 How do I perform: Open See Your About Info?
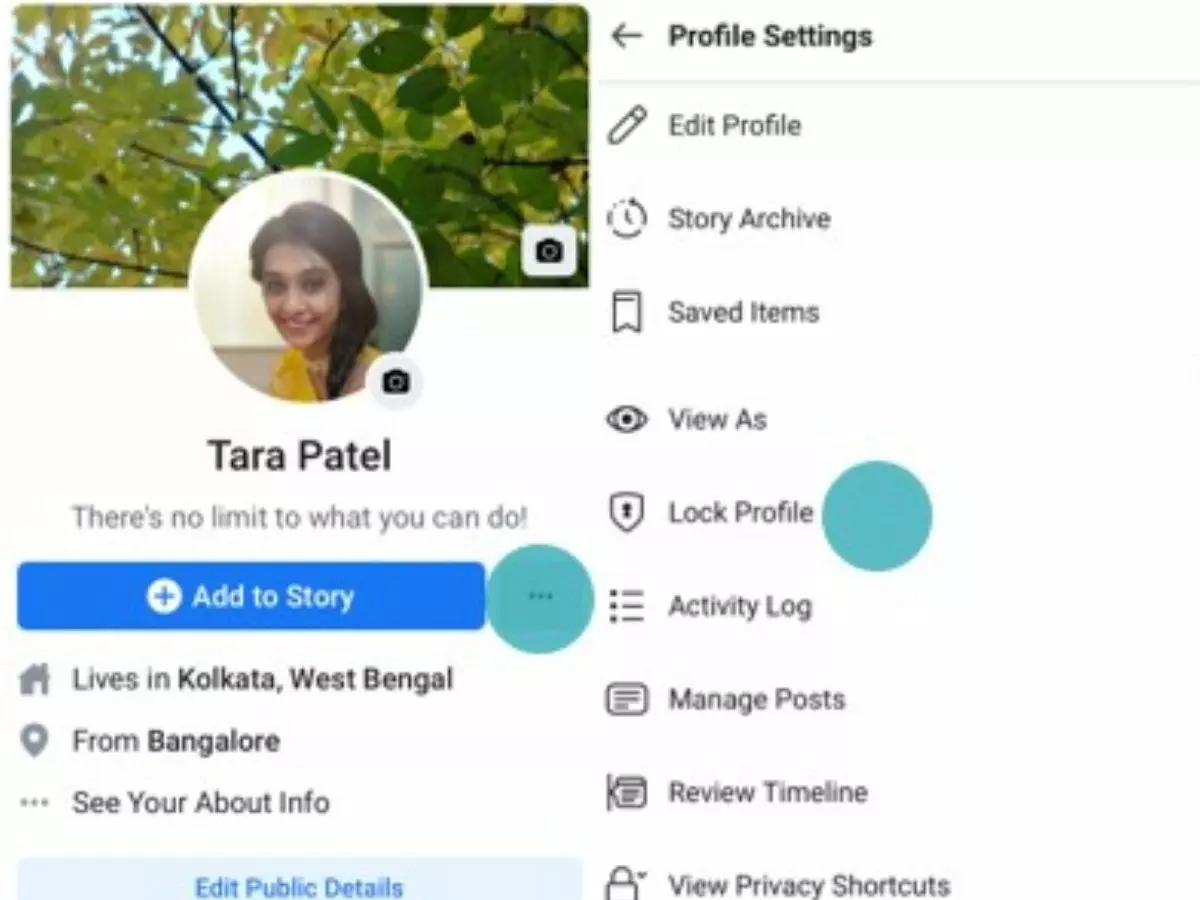point(200,802)
